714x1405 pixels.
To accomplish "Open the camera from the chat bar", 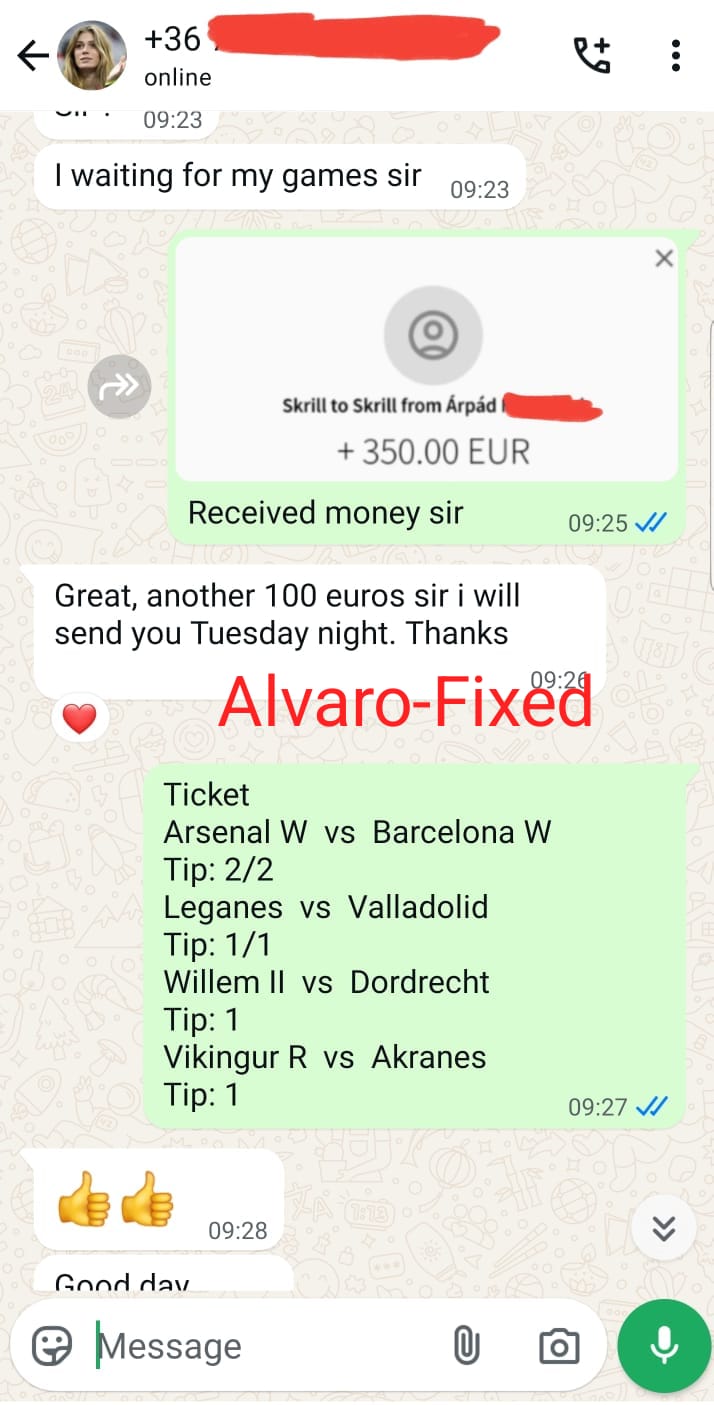I will pos(558,1346).
